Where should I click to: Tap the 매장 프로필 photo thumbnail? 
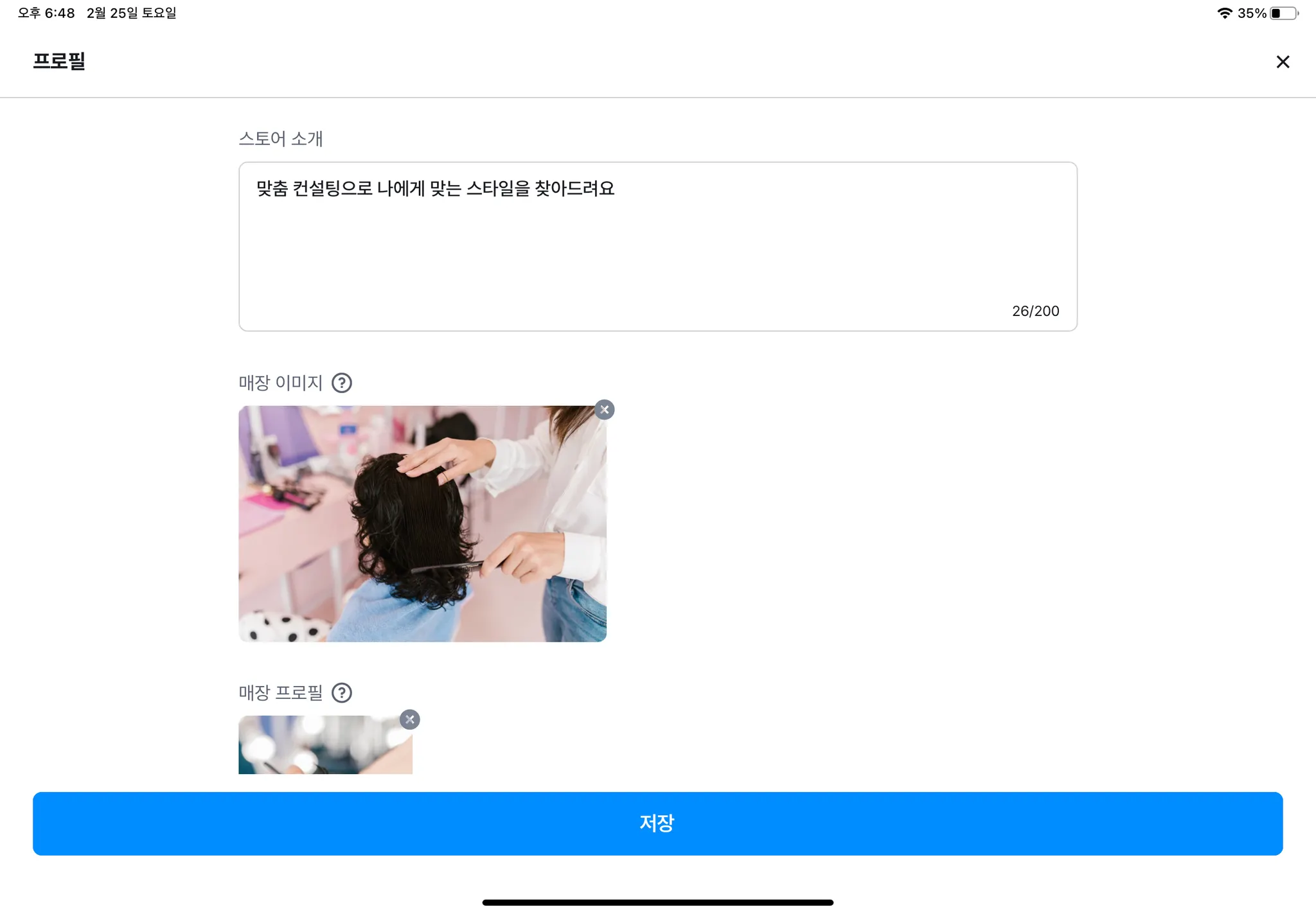(325, 746)
